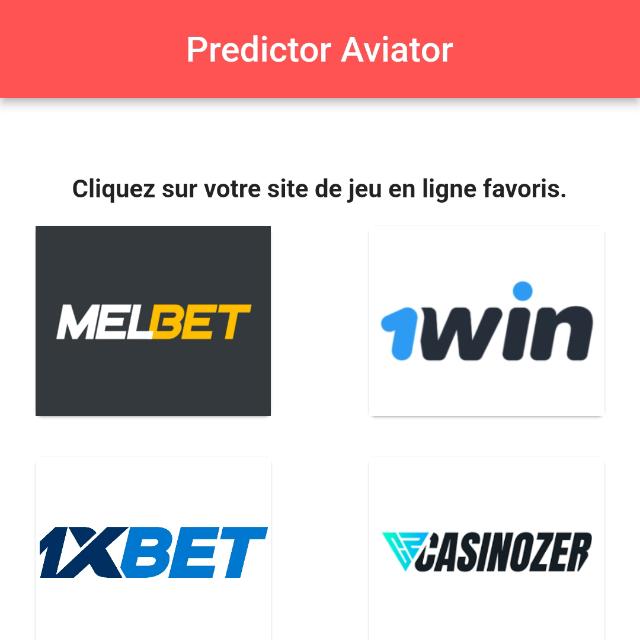Image resolution: width=640 pixels, height=640 pixels.
Task: Open the 1XBET site tile
Action: click(153, 551)
